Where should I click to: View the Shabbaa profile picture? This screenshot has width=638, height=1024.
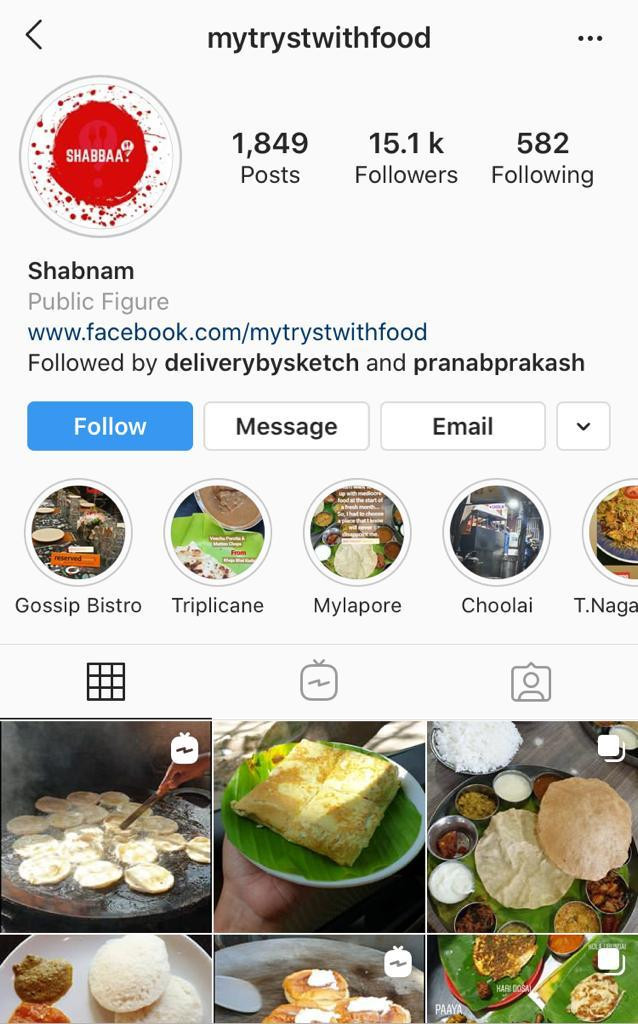pos(100,156)
